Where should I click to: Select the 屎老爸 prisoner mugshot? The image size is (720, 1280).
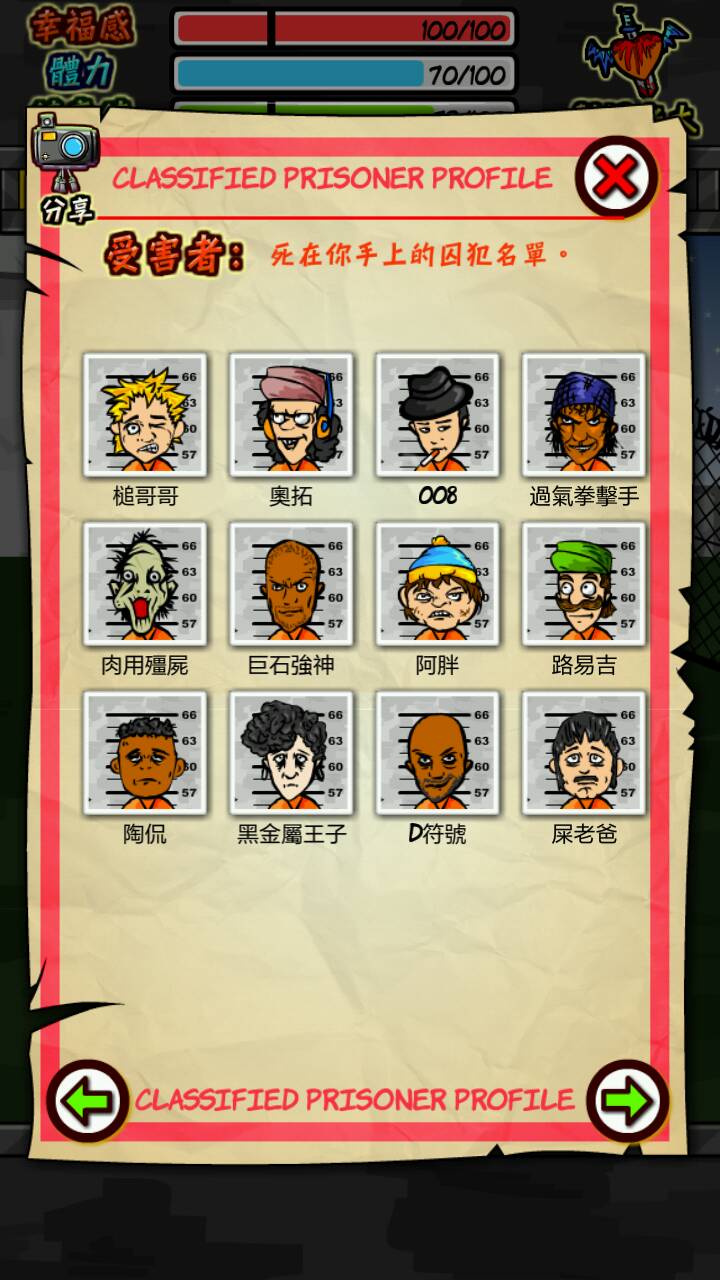pos(583,753)
